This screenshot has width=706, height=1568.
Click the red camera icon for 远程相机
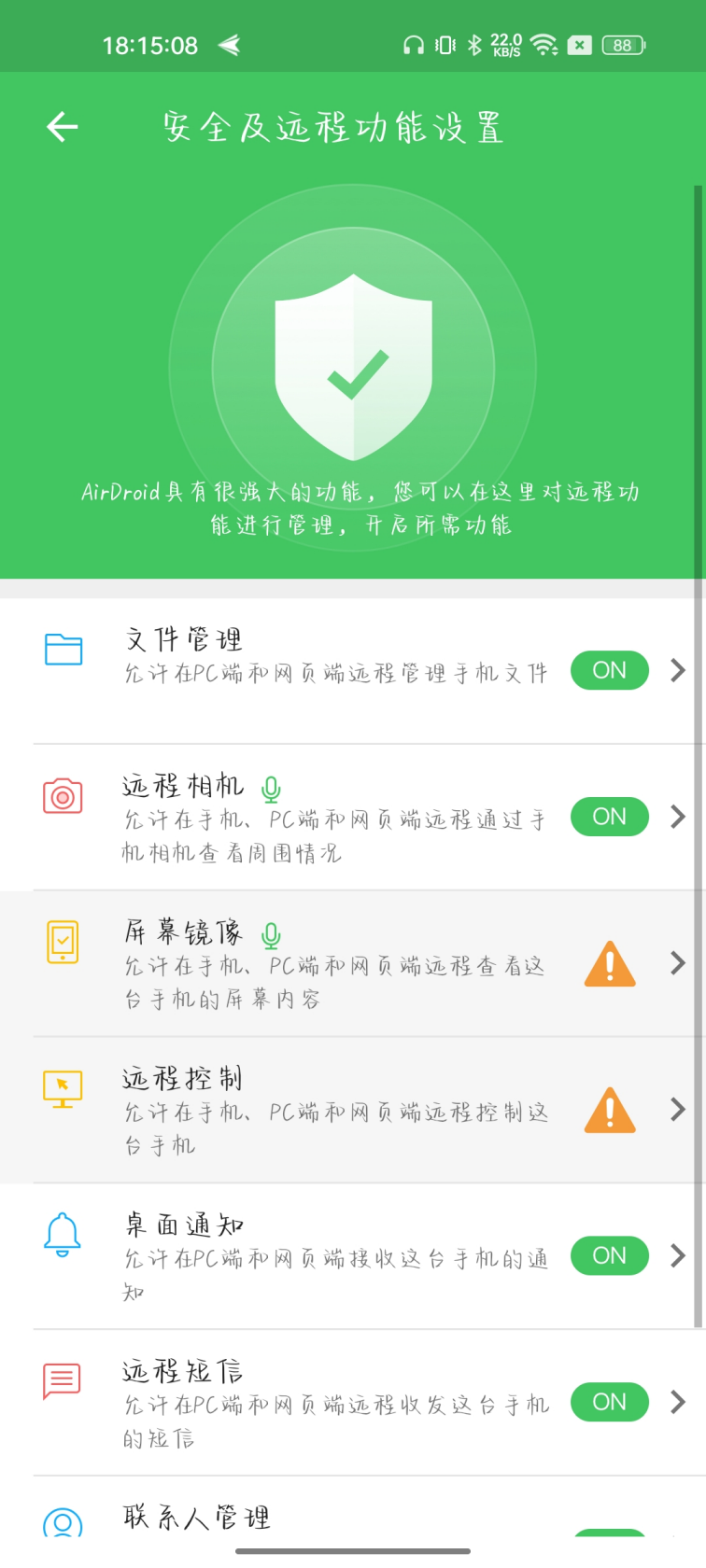coord(62,796)
